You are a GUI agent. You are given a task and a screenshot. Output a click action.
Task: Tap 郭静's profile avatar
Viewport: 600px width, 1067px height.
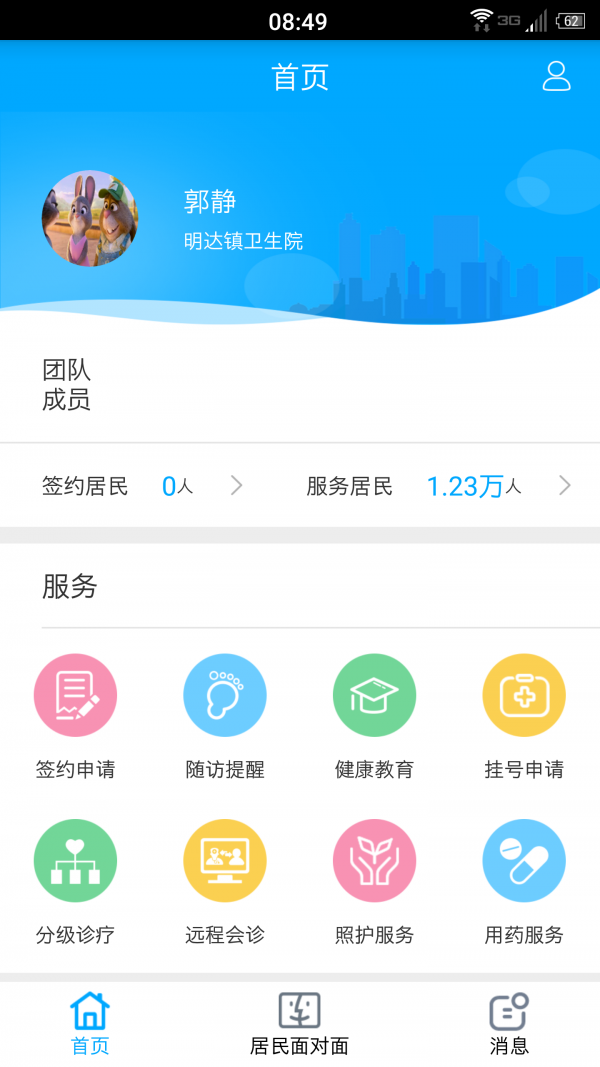tap(90, 218)
